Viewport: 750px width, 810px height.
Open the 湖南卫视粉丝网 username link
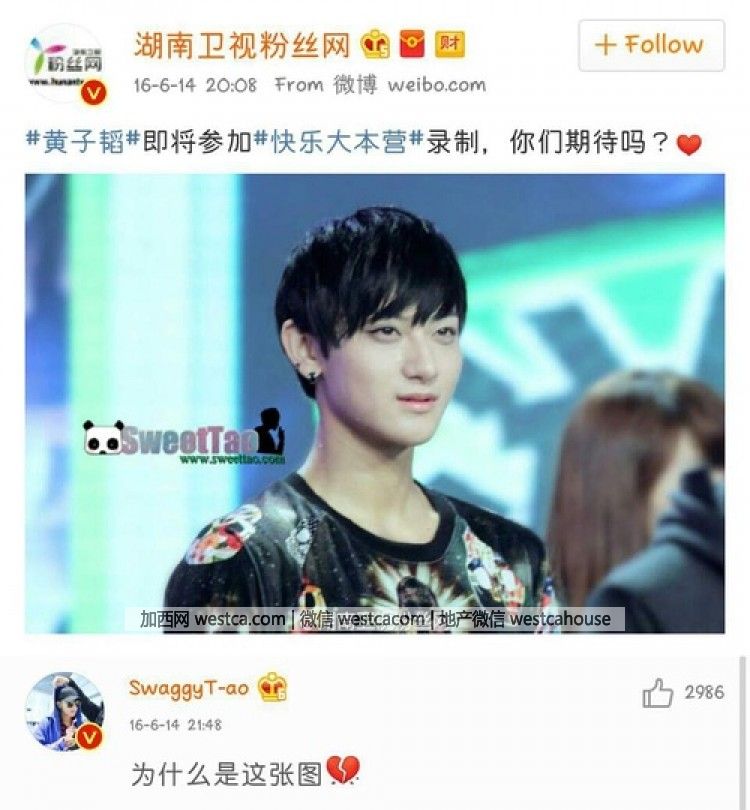click(x=241, y=44)
